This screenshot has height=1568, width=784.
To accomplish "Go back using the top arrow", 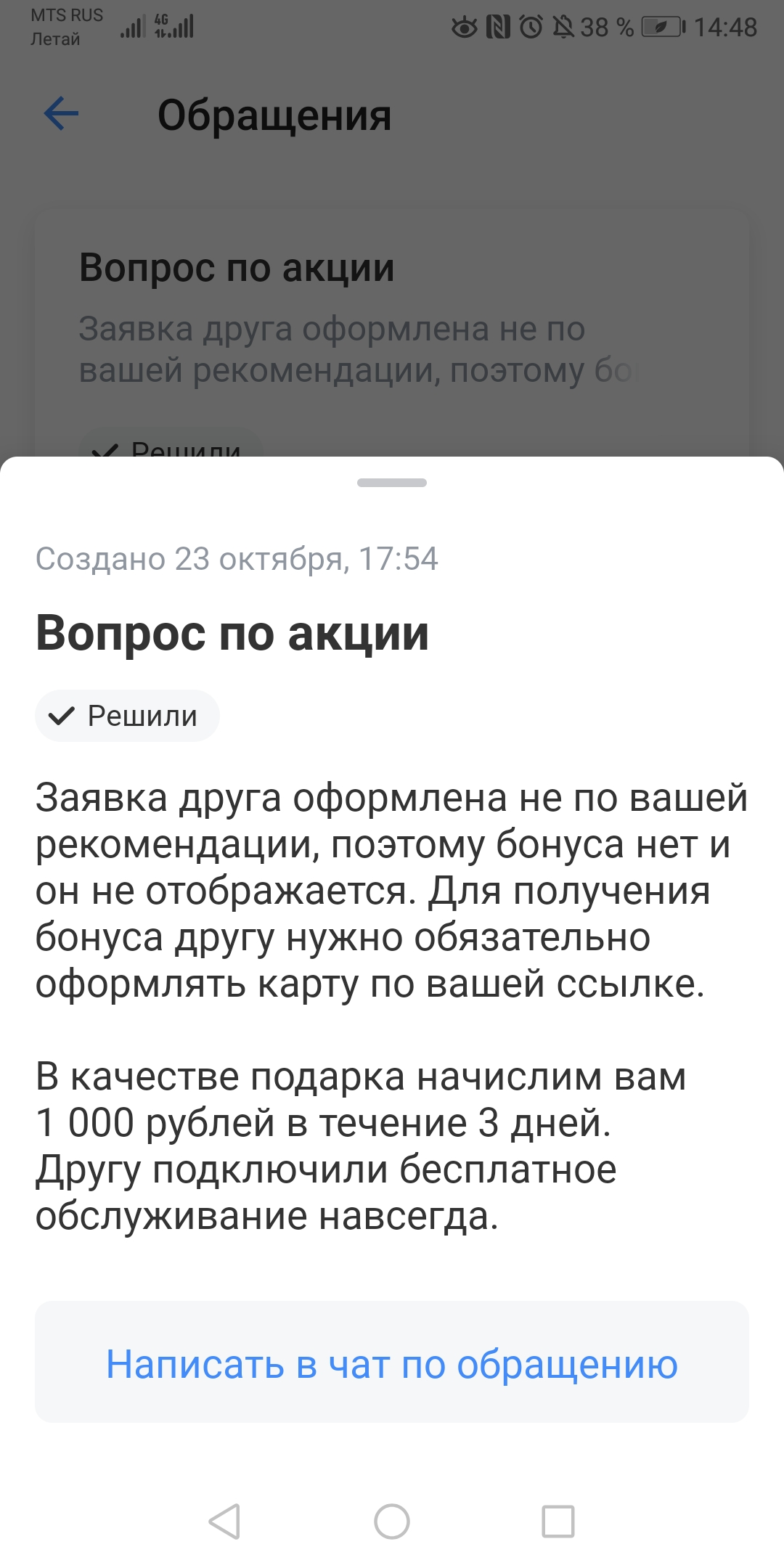I will click(61, 114).
